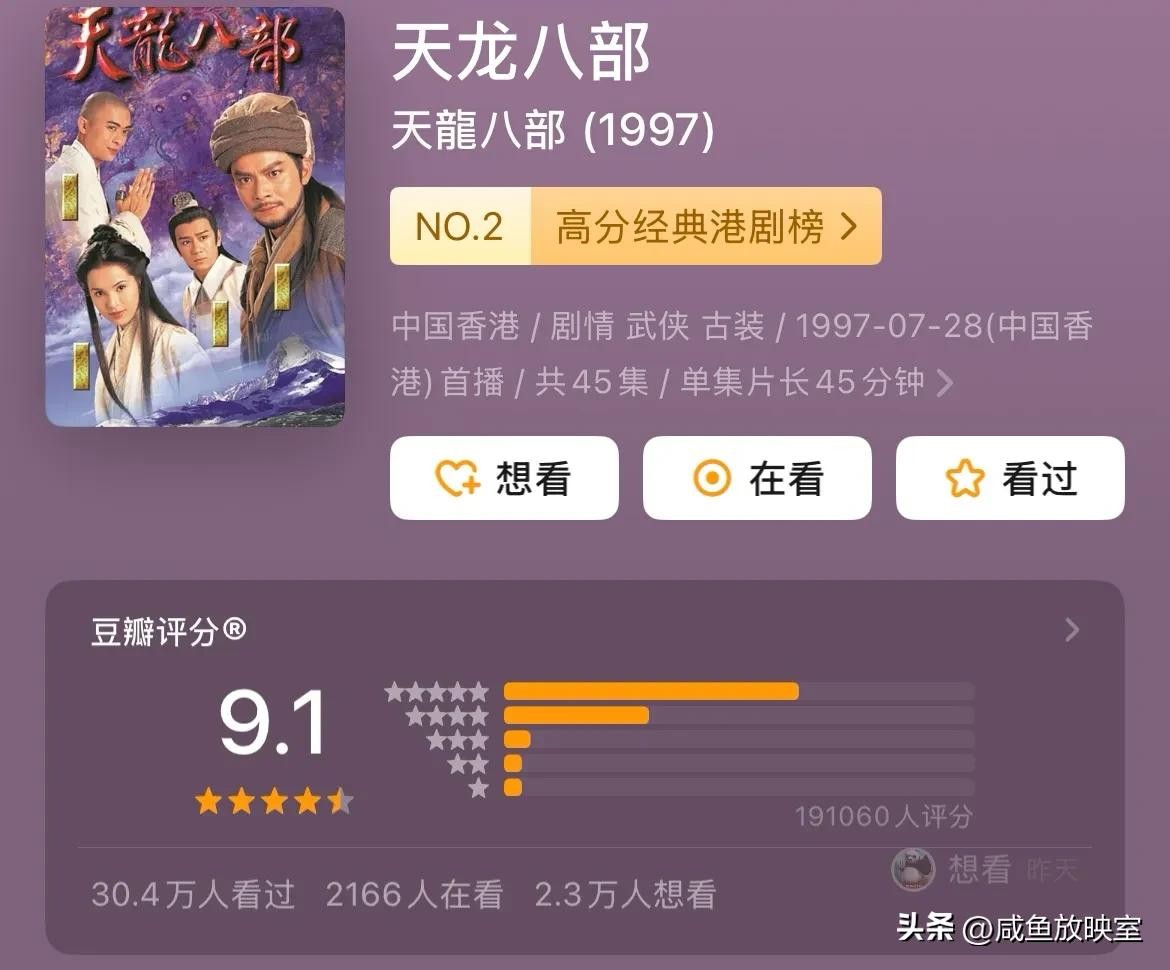Image resolution: width=1170 pixels, height=970 pixels.
Task: Open the 高分经典港剧榜 ranking list
Action: (635, 227)
